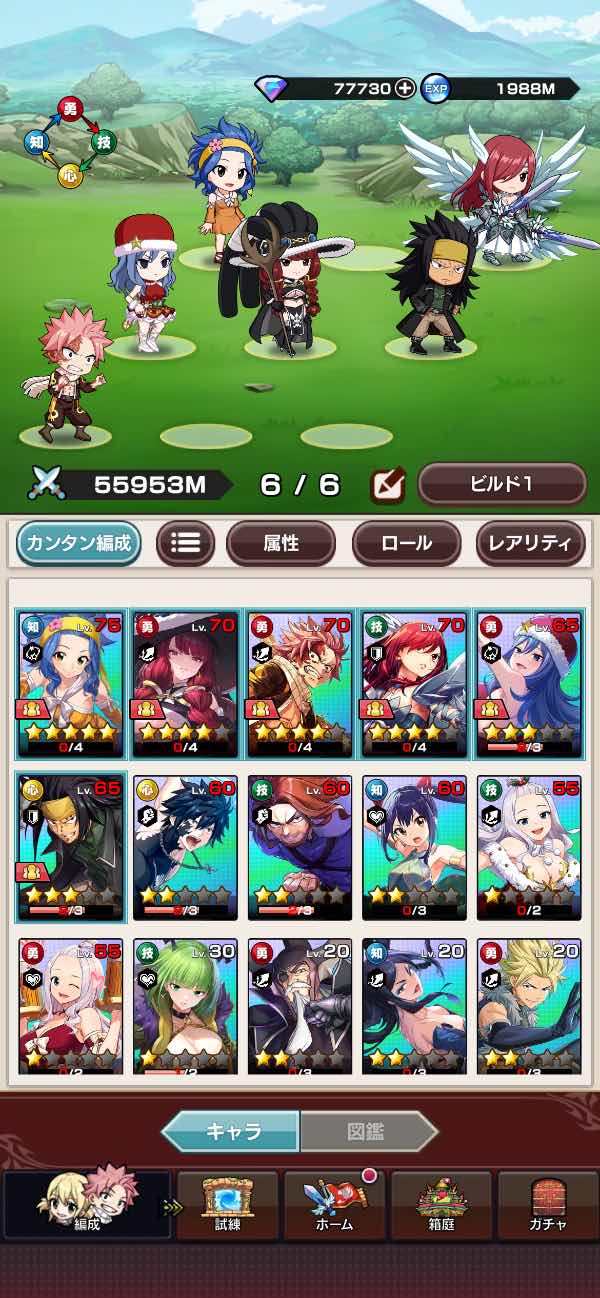Screen dimensions: 600x1298
Task: Filter characters by ロール
Action: pos(406,544)
